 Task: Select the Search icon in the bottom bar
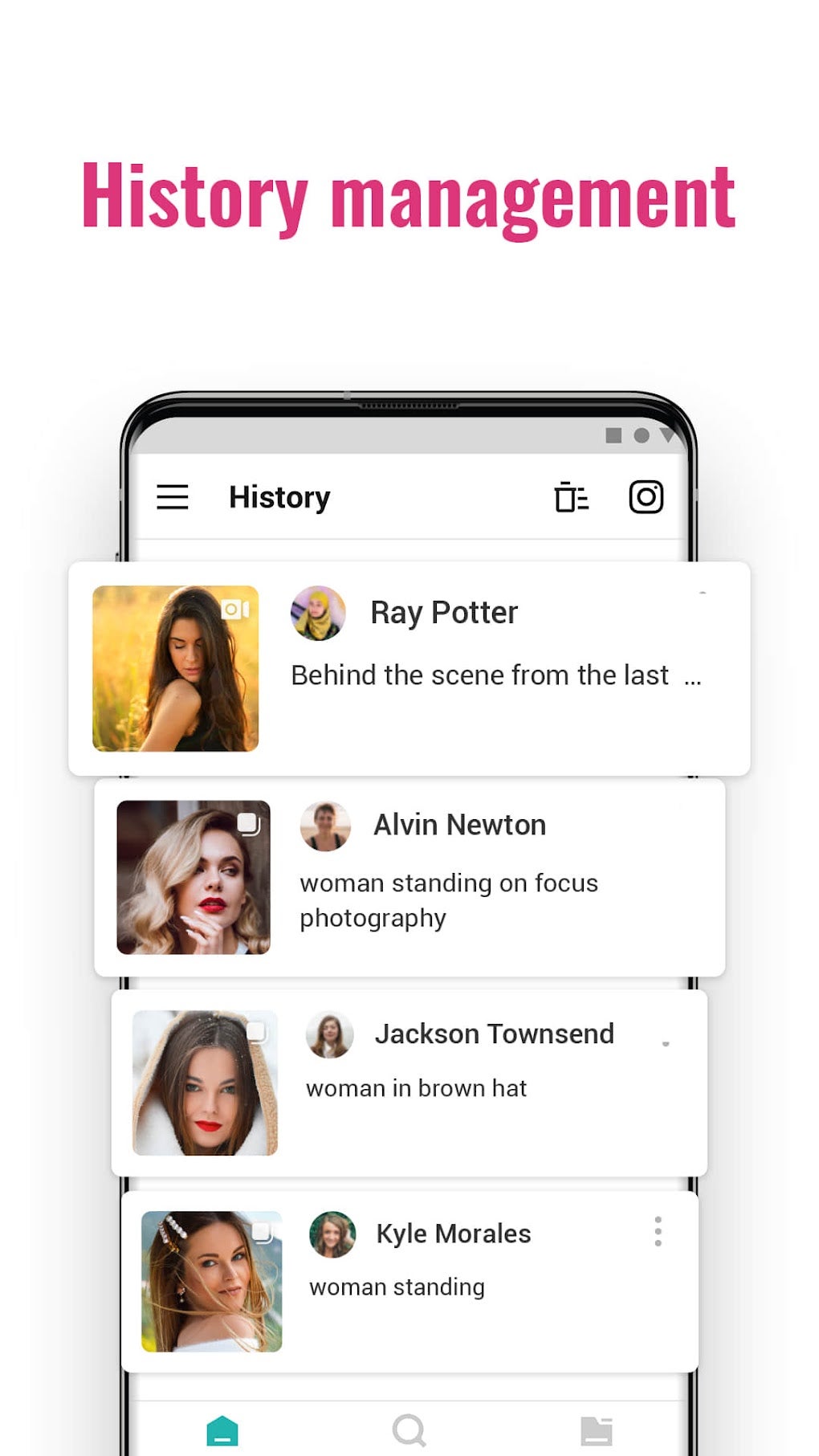point(409,1429)
